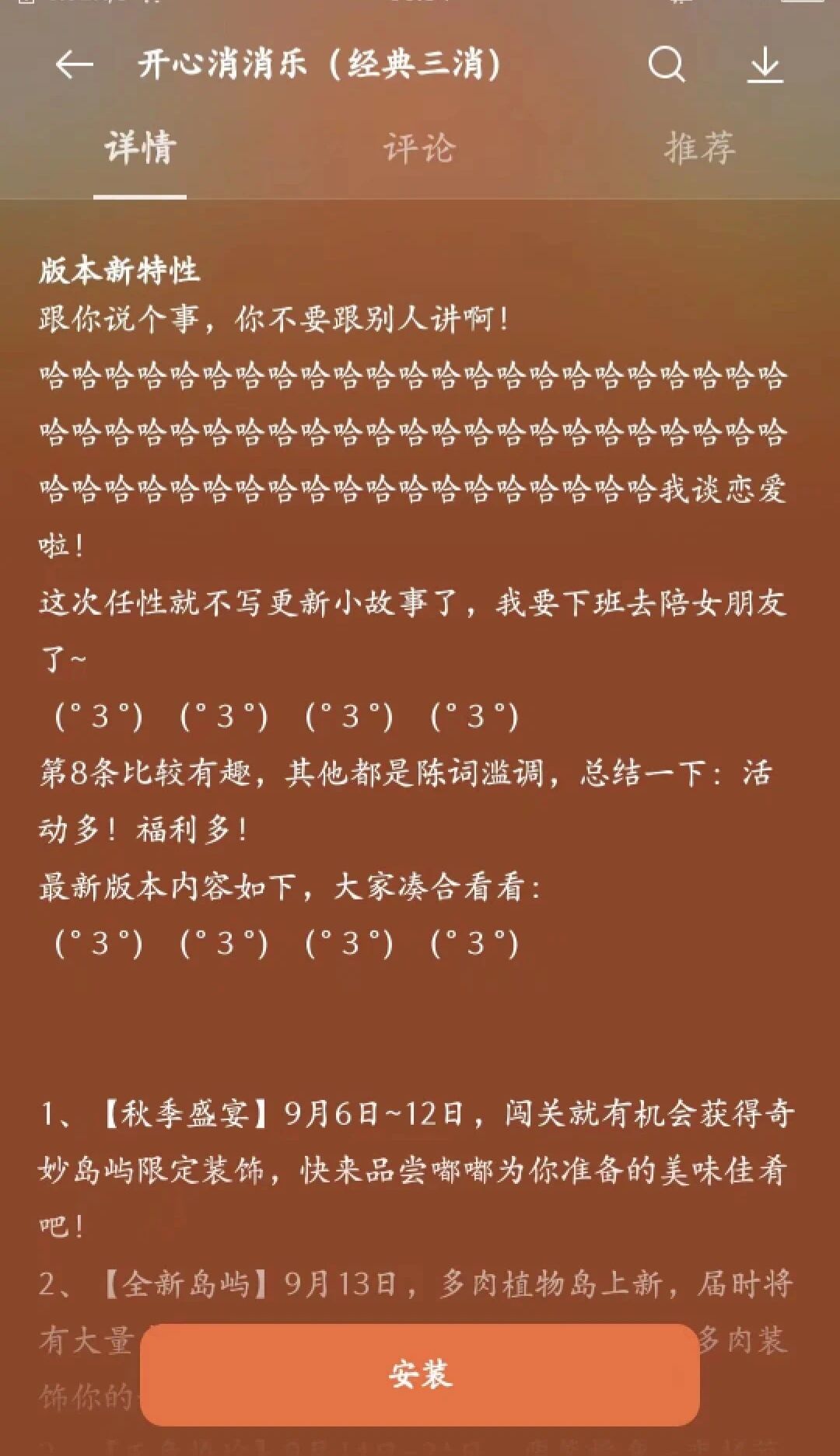The width and height of the screenshot is (840, 1456).
Task: Open the download manager icon
Action: [x=765, y=65]
